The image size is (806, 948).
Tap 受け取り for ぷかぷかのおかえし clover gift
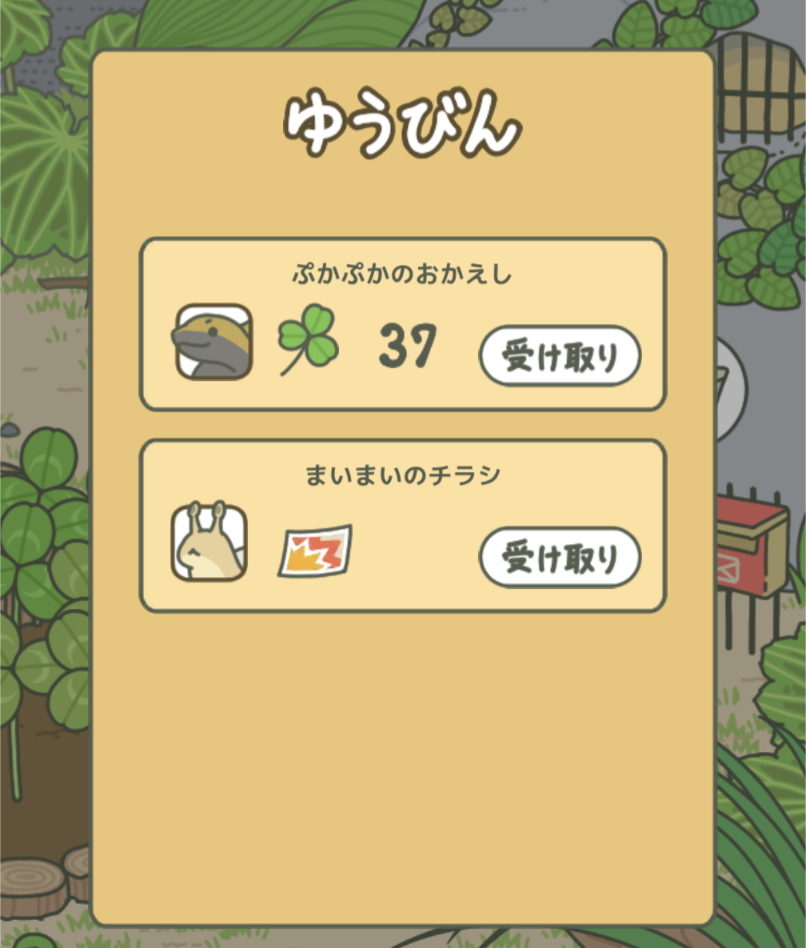click(560, 355)
